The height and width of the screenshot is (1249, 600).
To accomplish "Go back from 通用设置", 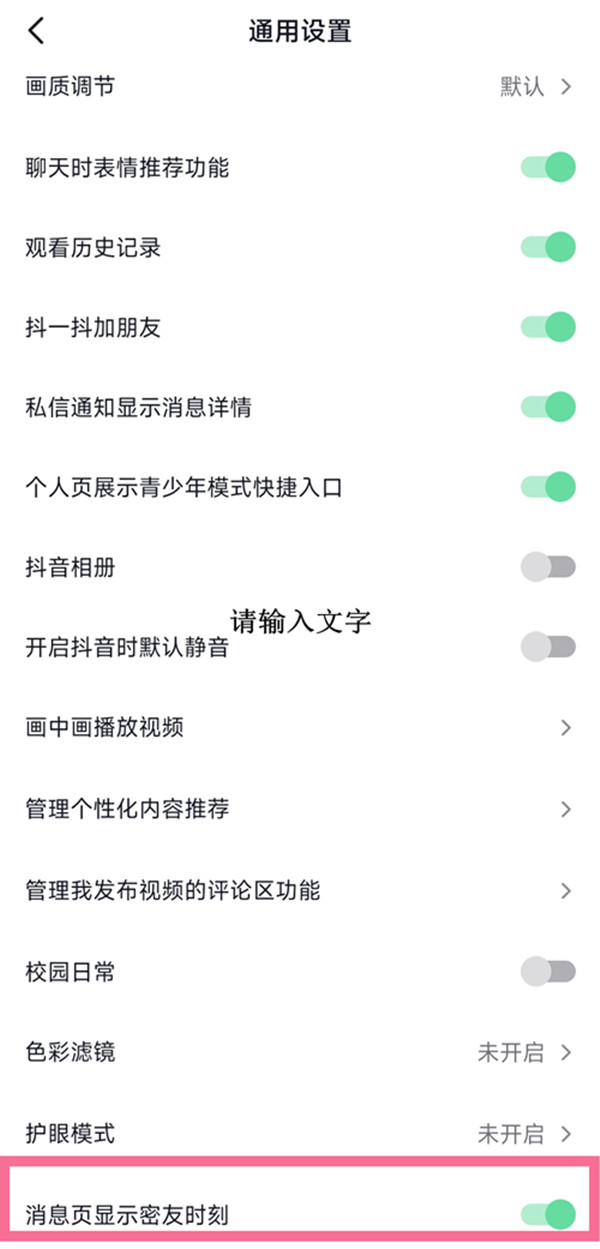I will pyautogui.click(x=37, y=31).
